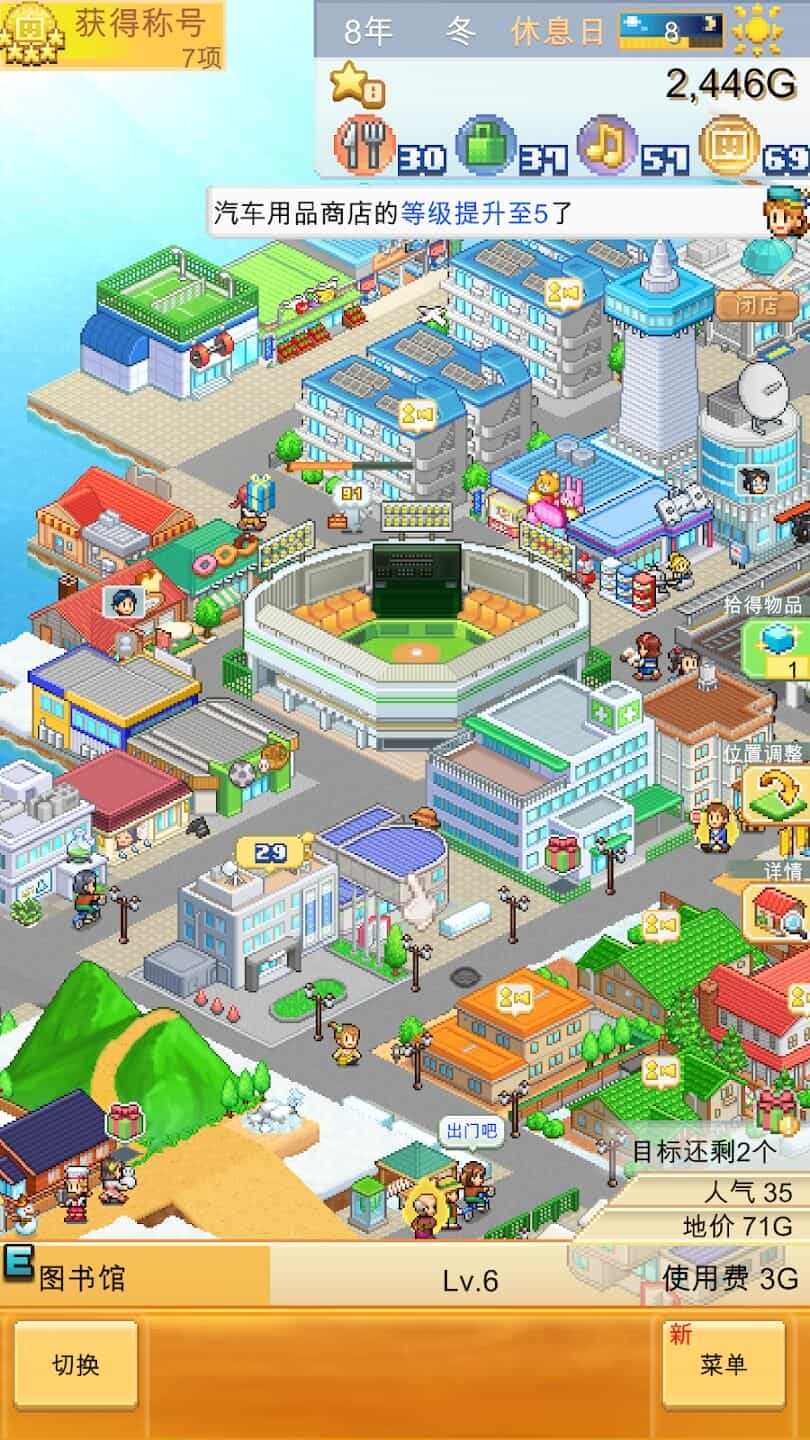Open the 获得称号 titles banner

112,34
